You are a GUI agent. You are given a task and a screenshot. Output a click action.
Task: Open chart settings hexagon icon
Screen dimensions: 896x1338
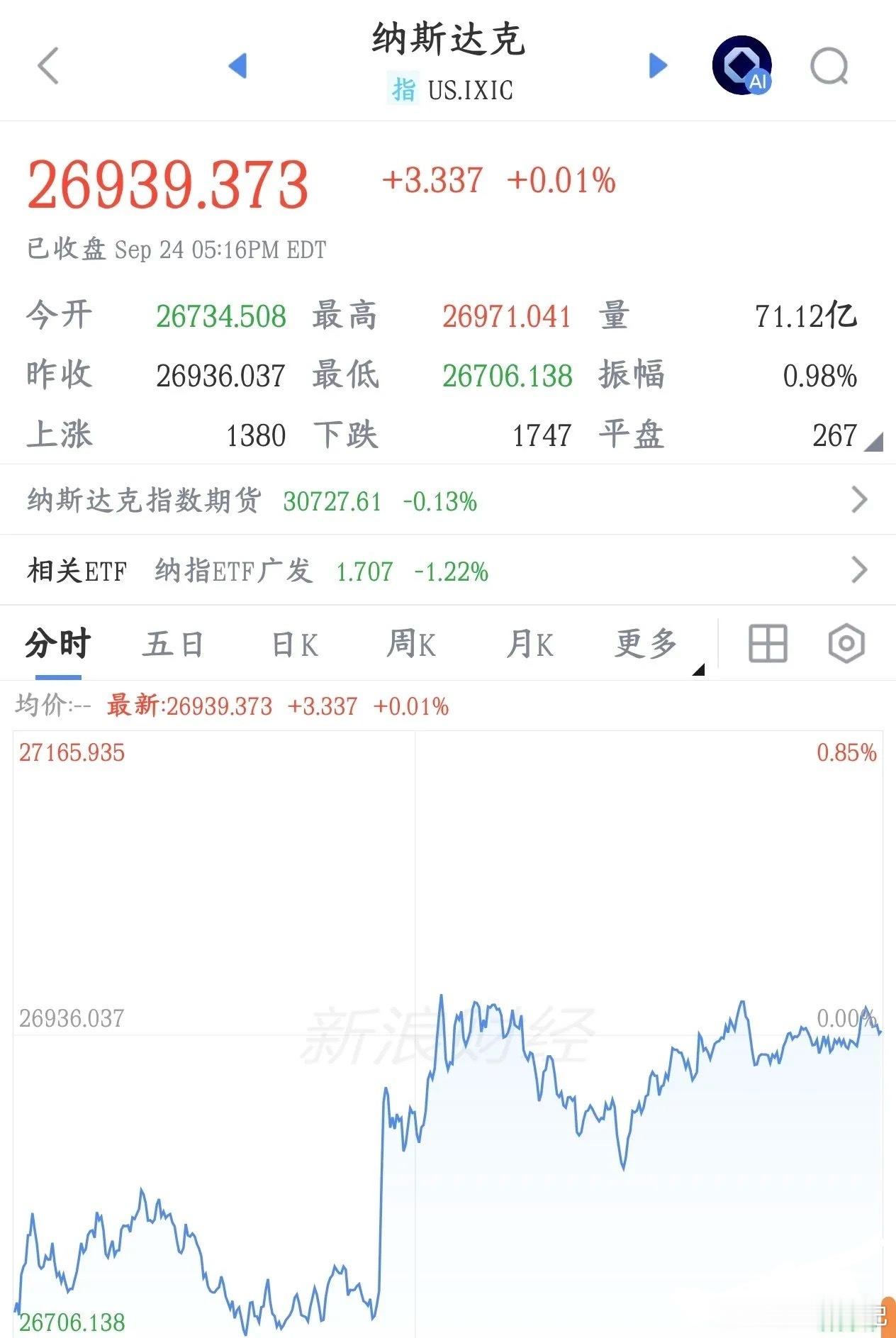point(846,644)
